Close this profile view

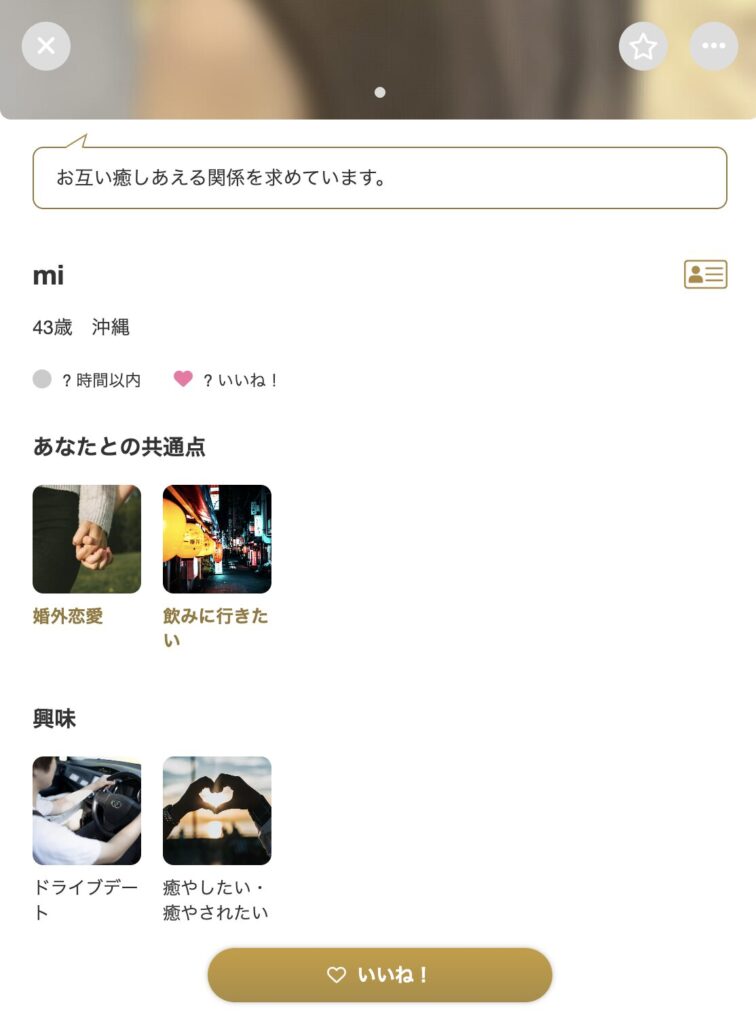(x=46, y=46)
